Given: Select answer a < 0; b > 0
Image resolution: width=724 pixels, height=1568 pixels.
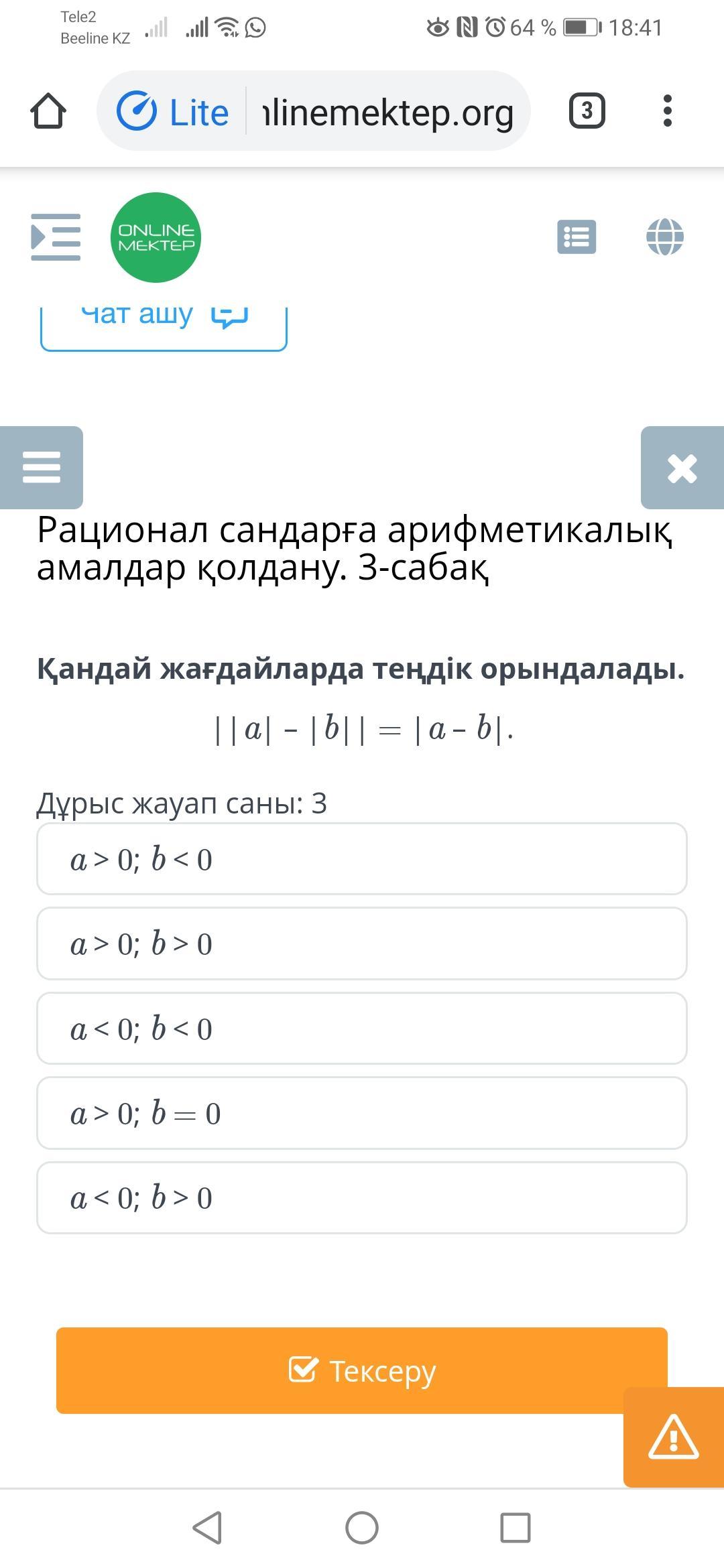Looking at the screenshot, I should click(362, 1197).
